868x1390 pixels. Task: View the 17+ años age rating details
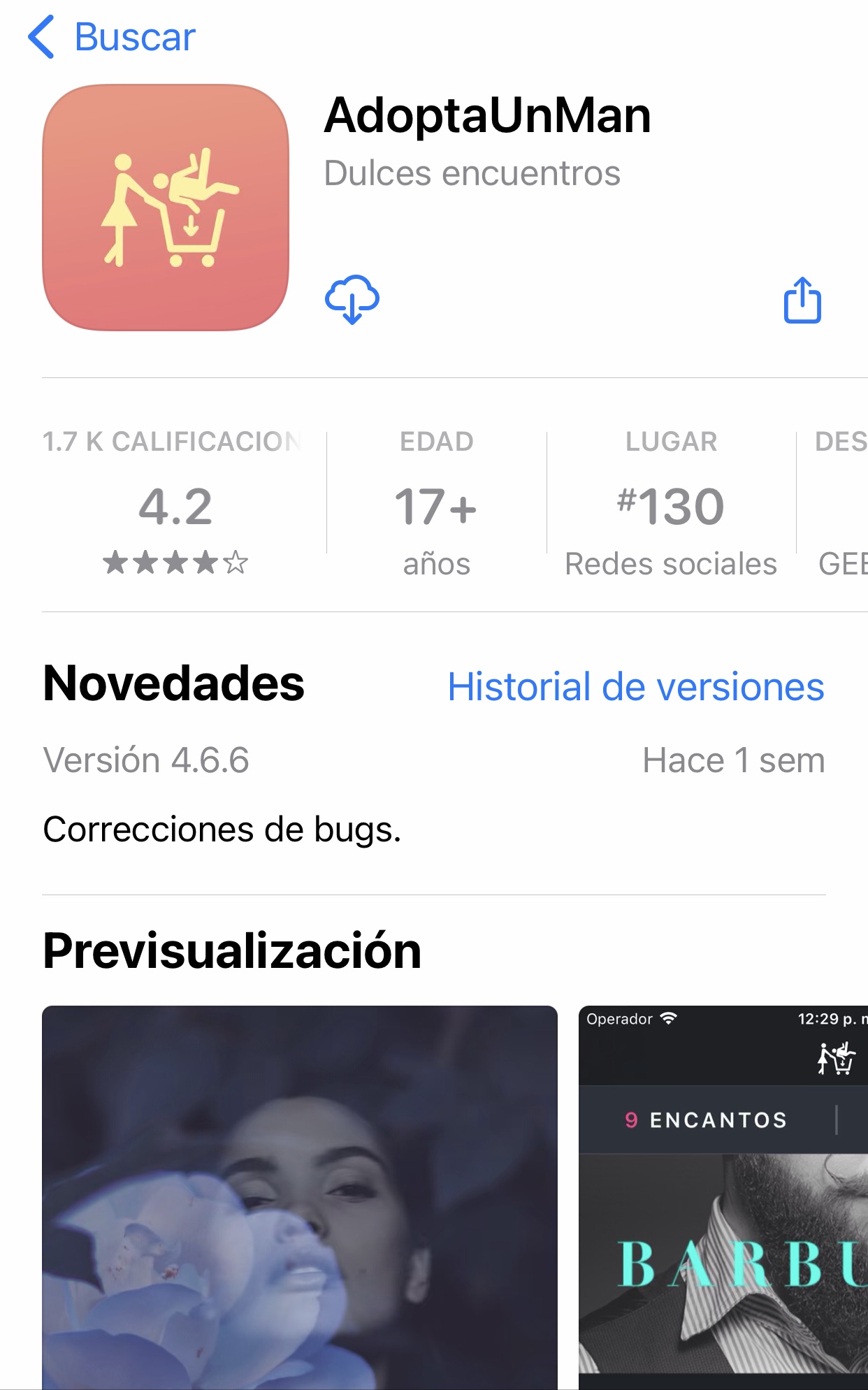[x=436, y=507]
